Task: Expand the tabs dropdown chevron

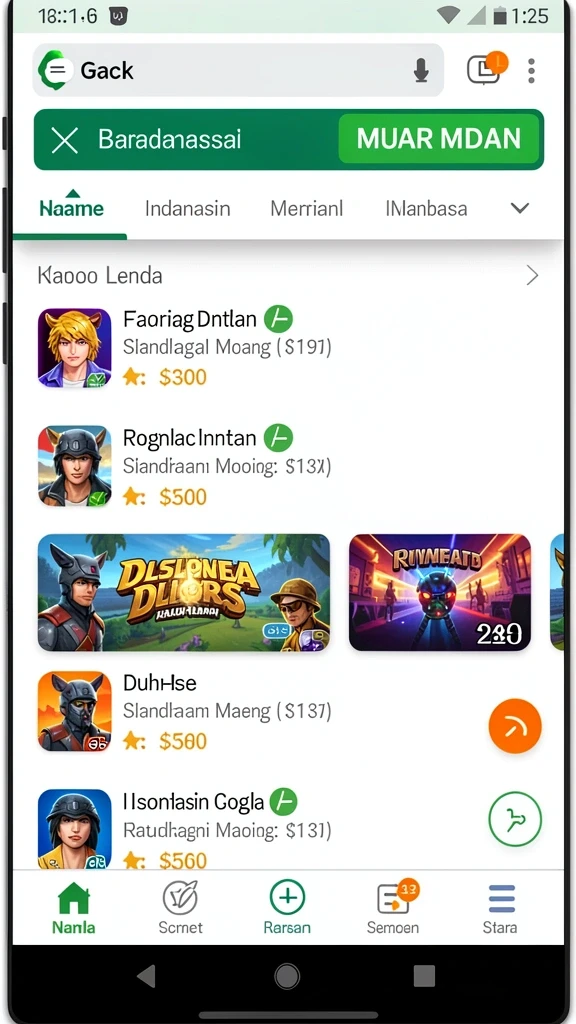Action: pos(520,208)
